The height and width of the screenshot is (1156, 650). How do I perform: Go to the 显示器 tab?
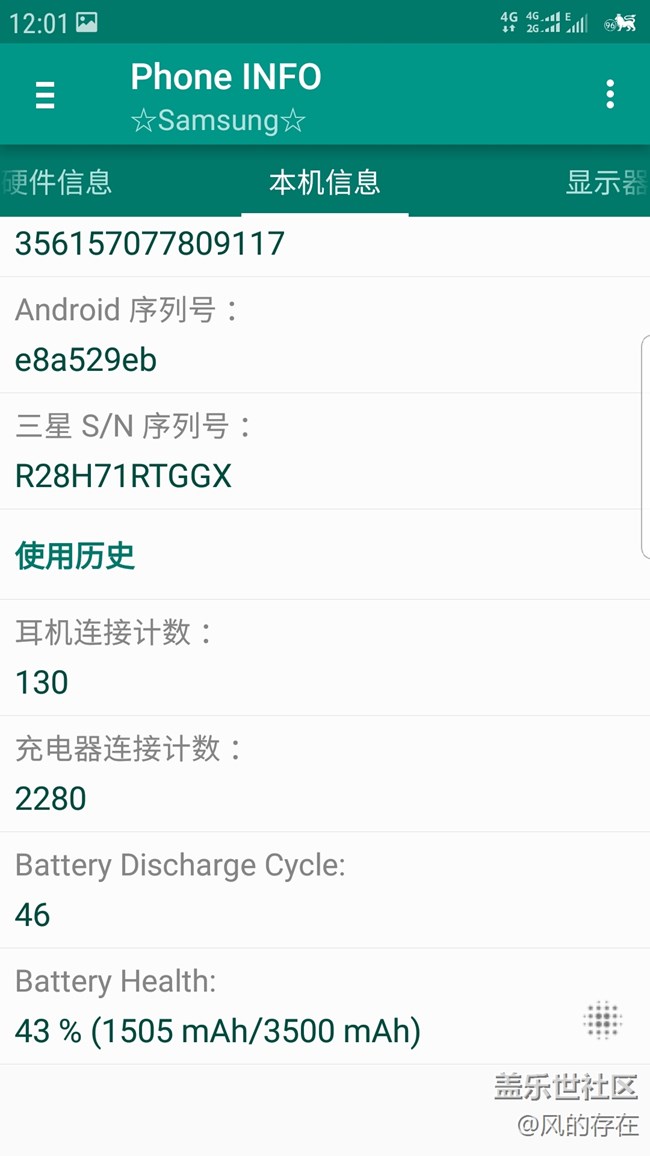click(x=606, y=182)
